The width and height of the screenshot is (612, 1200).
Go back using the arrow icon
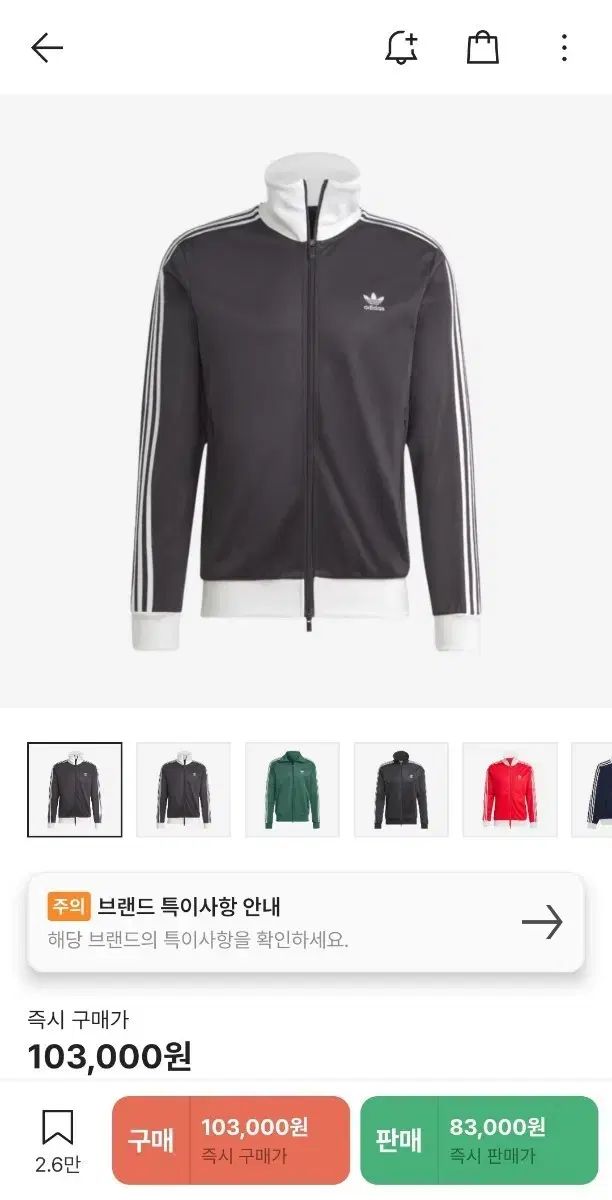point(47,48)
